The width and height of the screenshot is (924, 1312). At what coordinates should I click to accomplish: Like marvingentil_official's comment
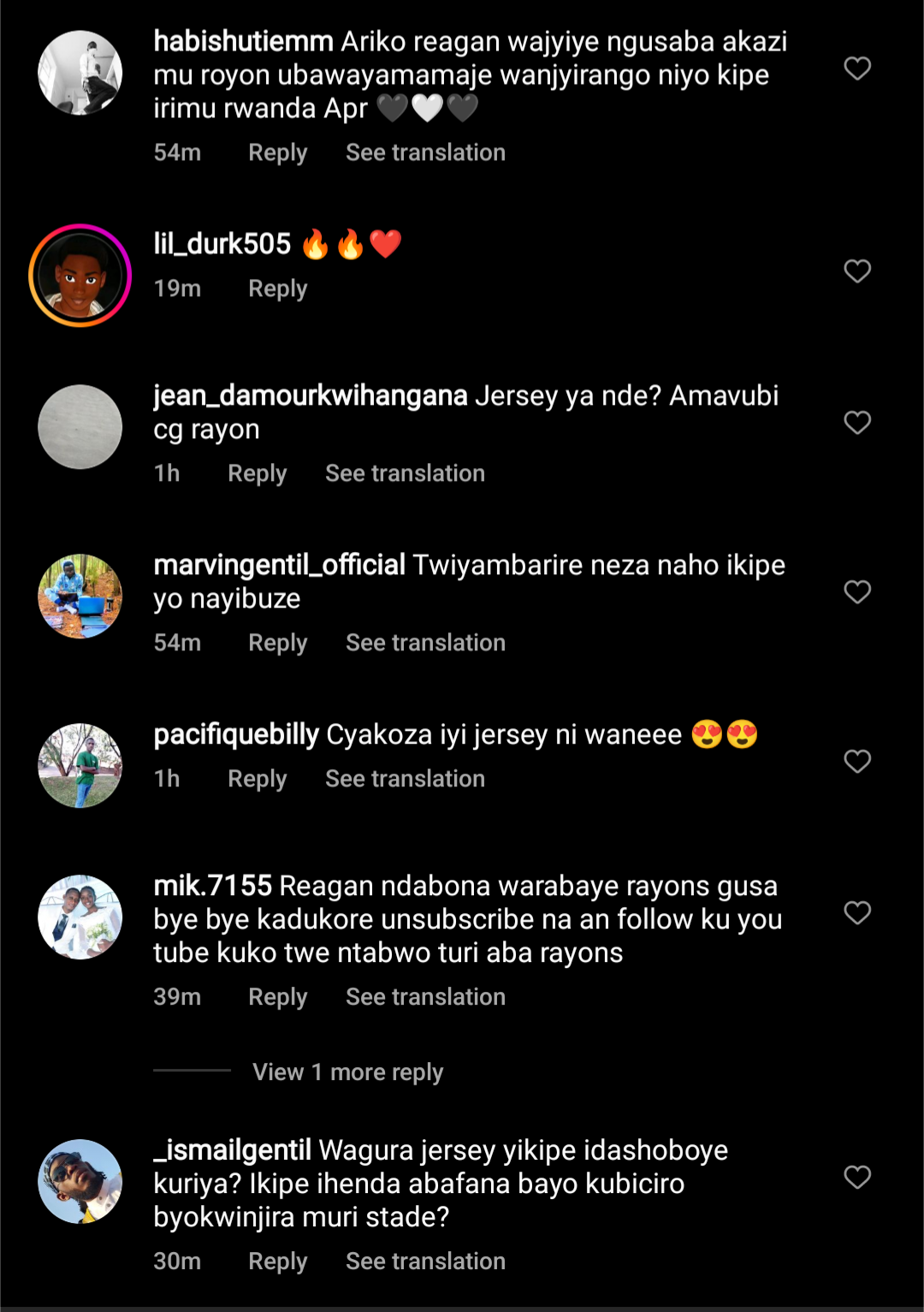(x=857, y=592)
